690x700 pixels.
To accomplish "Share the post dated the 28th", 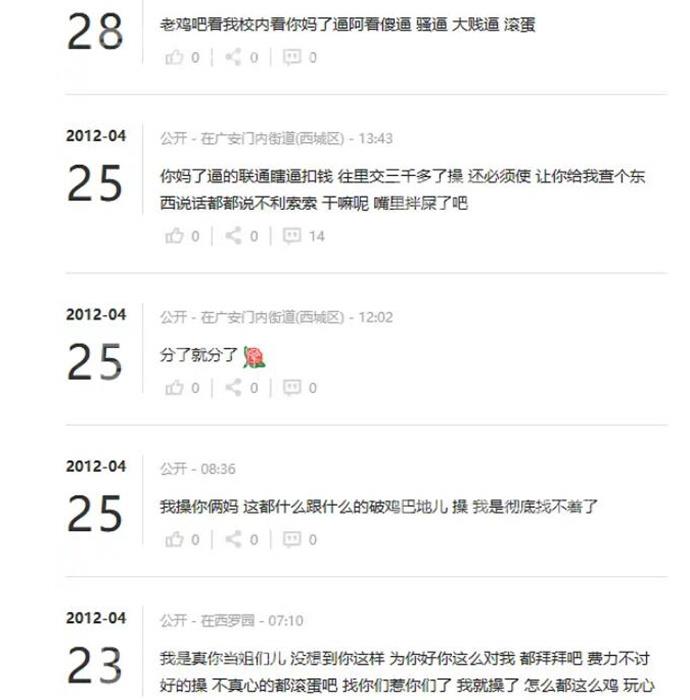I will (234, 58).
